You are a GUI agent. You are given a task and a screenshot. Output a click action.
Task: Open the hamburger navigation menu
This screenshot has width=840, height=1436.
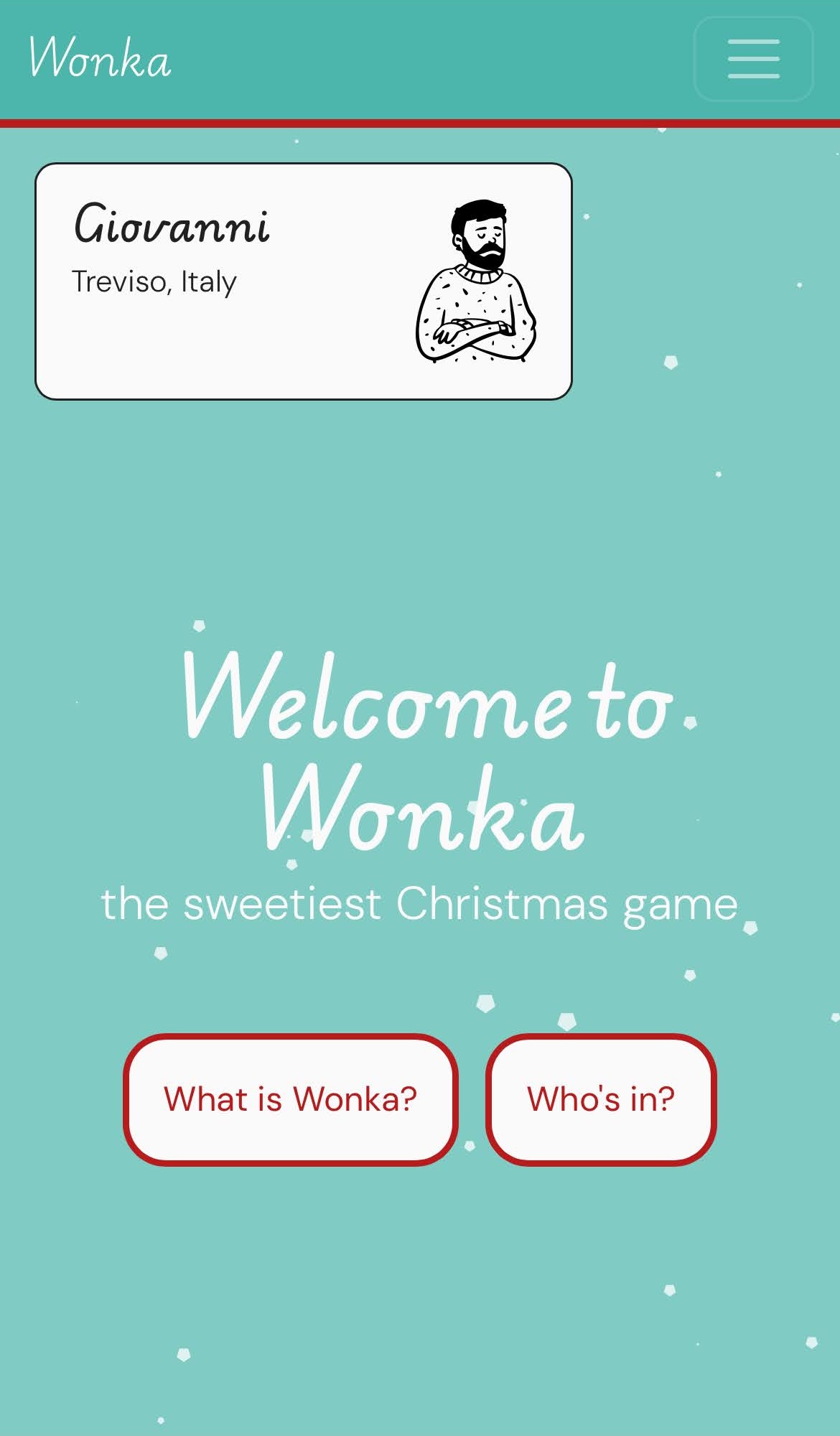click(753, 59)
